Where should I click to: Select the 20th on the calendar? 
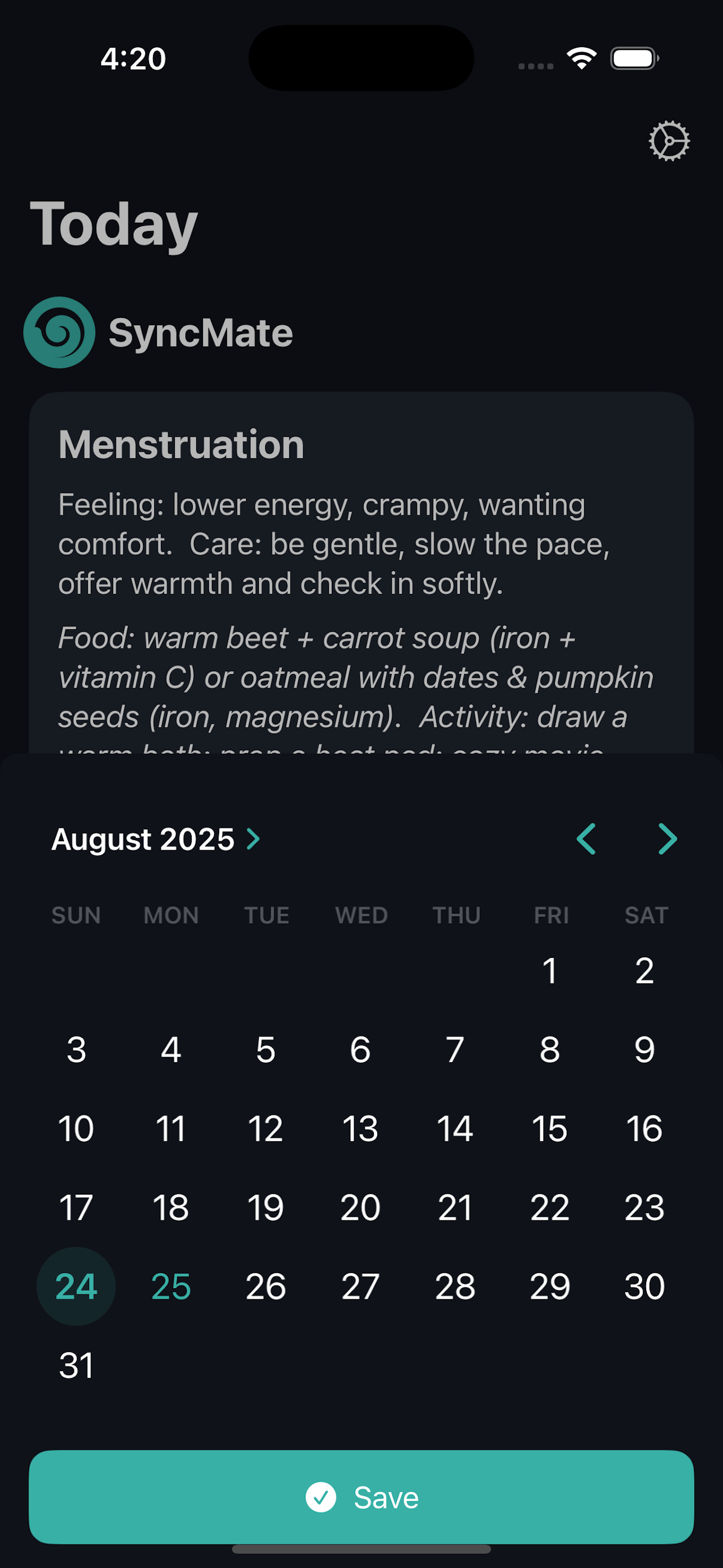pos(360,1207)
